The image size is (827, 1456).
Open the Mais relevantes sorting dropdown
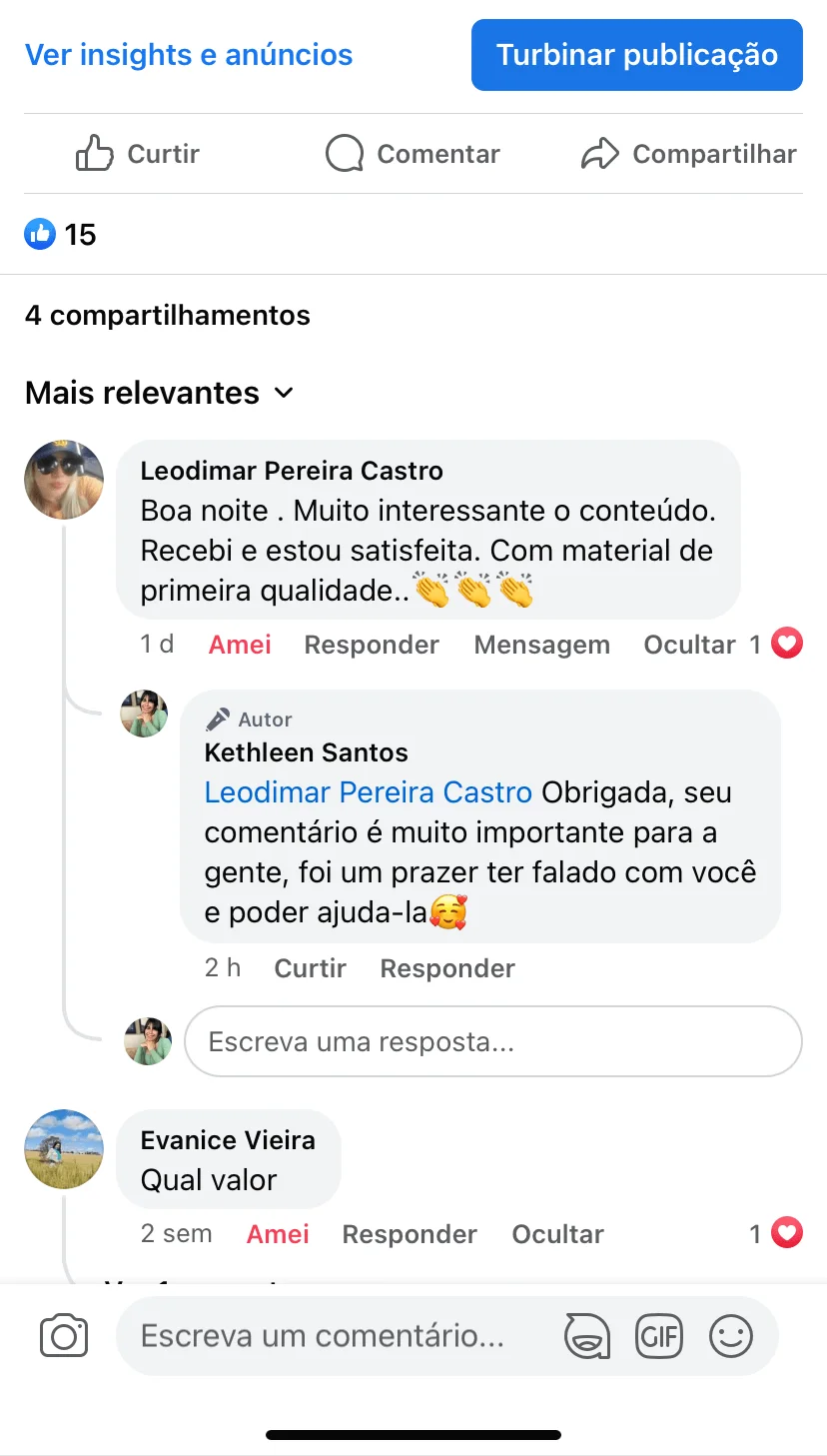point(158,392)
